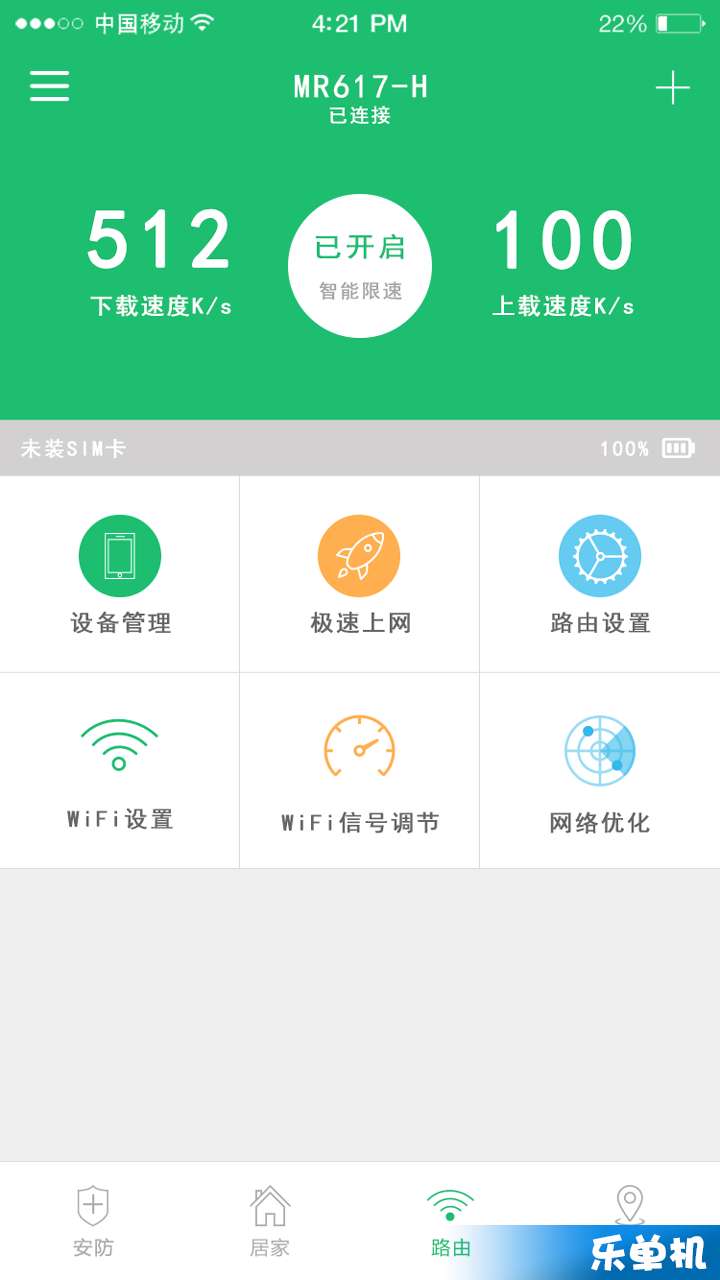Toggle the 智能限速 circle button

coord(360,266)
